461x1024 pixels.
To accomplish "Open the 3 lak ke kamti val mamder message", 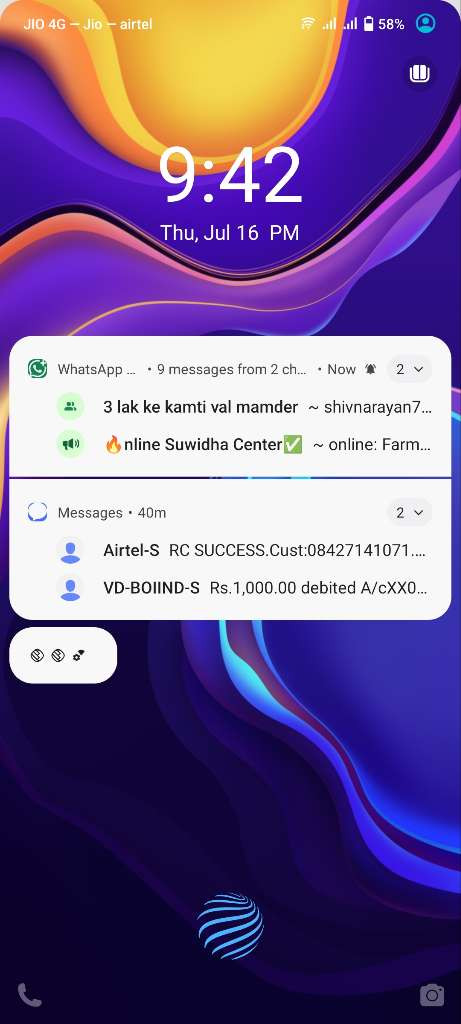I will [x=243, y=408].
